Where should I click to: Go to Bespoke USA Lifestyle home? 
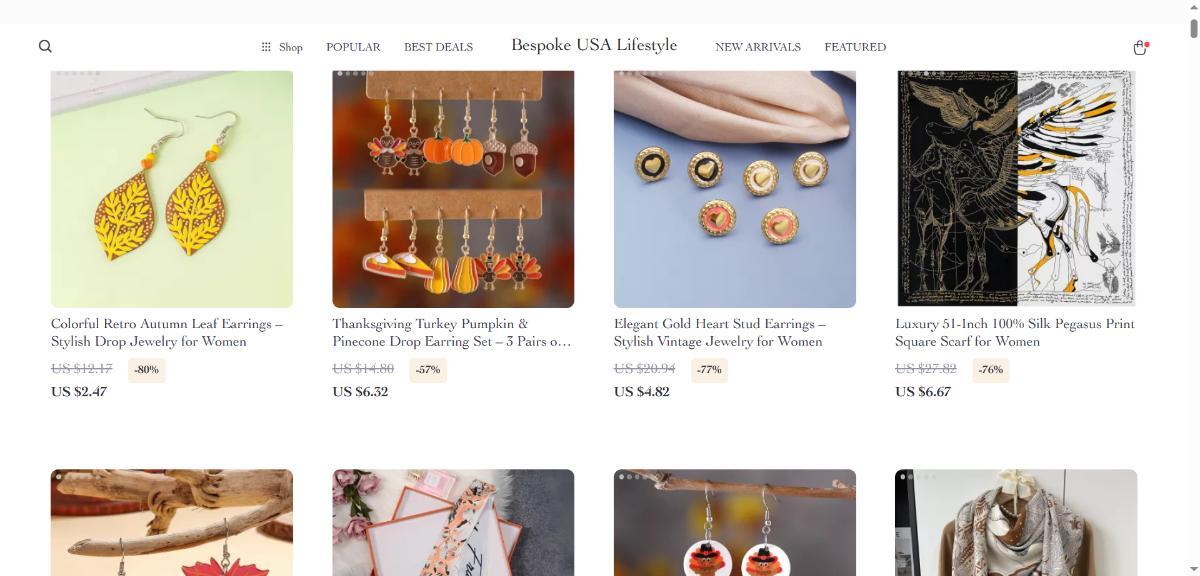[594, 45]
